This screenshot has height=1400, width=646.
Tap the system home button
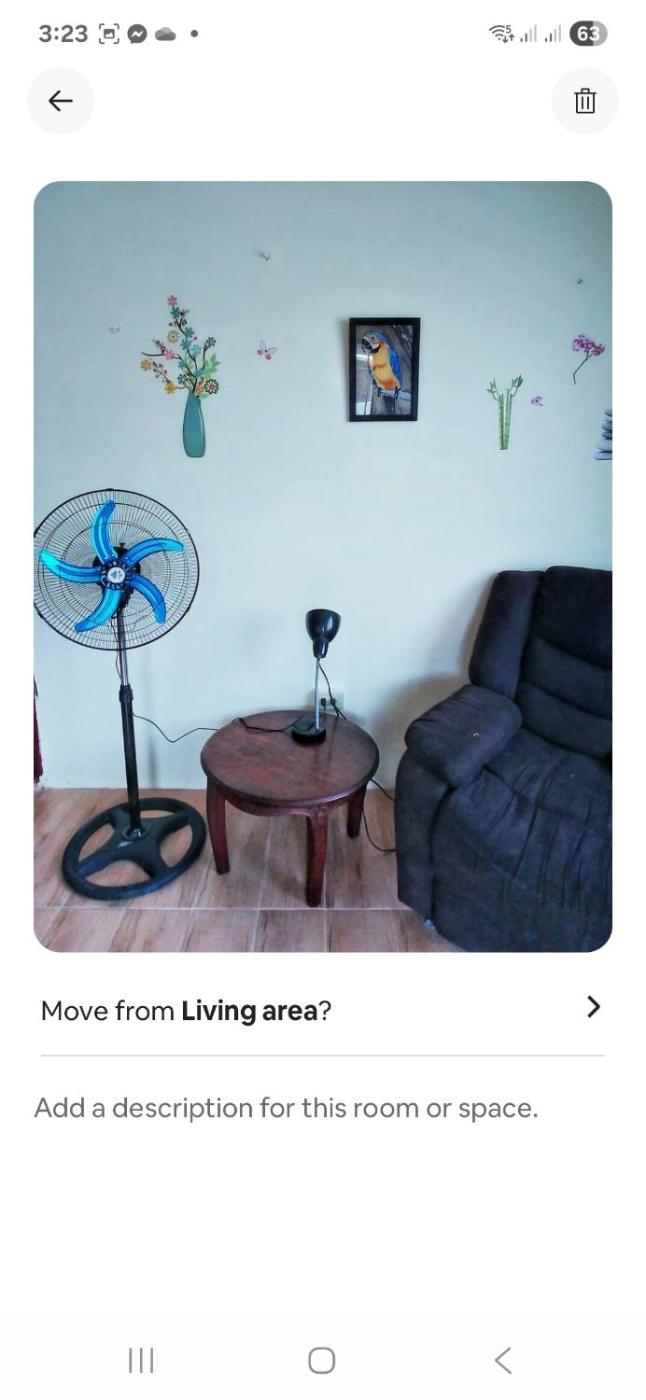[321, 1360]
